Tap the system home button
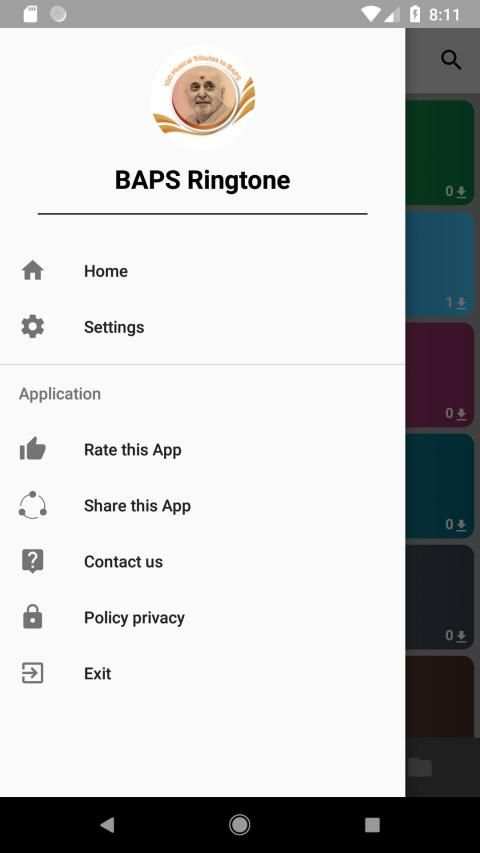The image size is (480, 853). point(239,825)
